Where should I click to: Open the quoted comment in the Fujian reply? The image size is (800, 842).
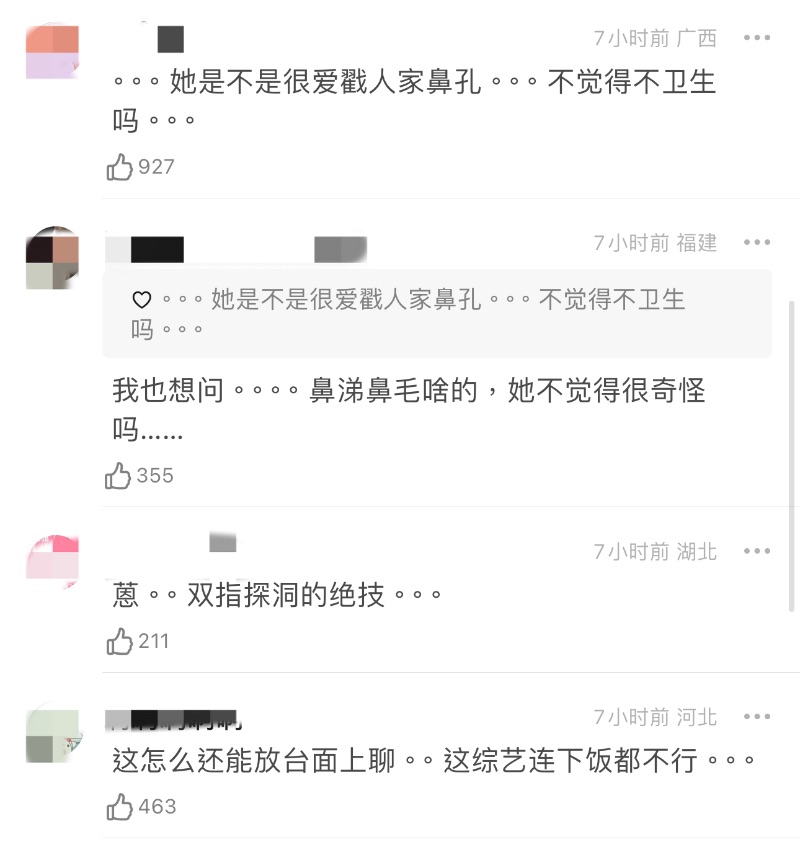click(437, 313)
